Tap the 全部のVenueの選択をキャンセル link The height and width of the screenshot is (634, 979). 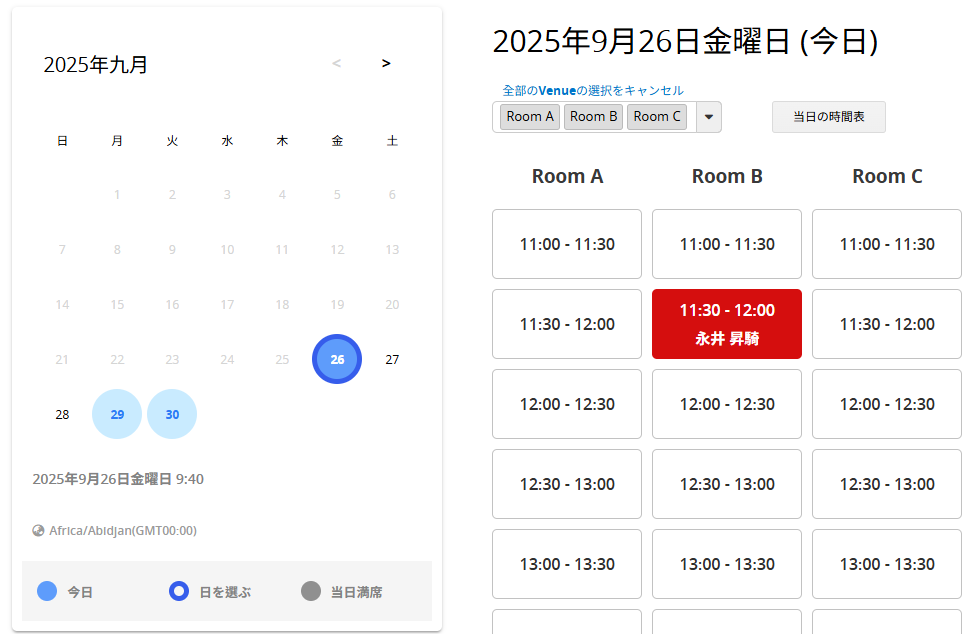coord(593,90)
